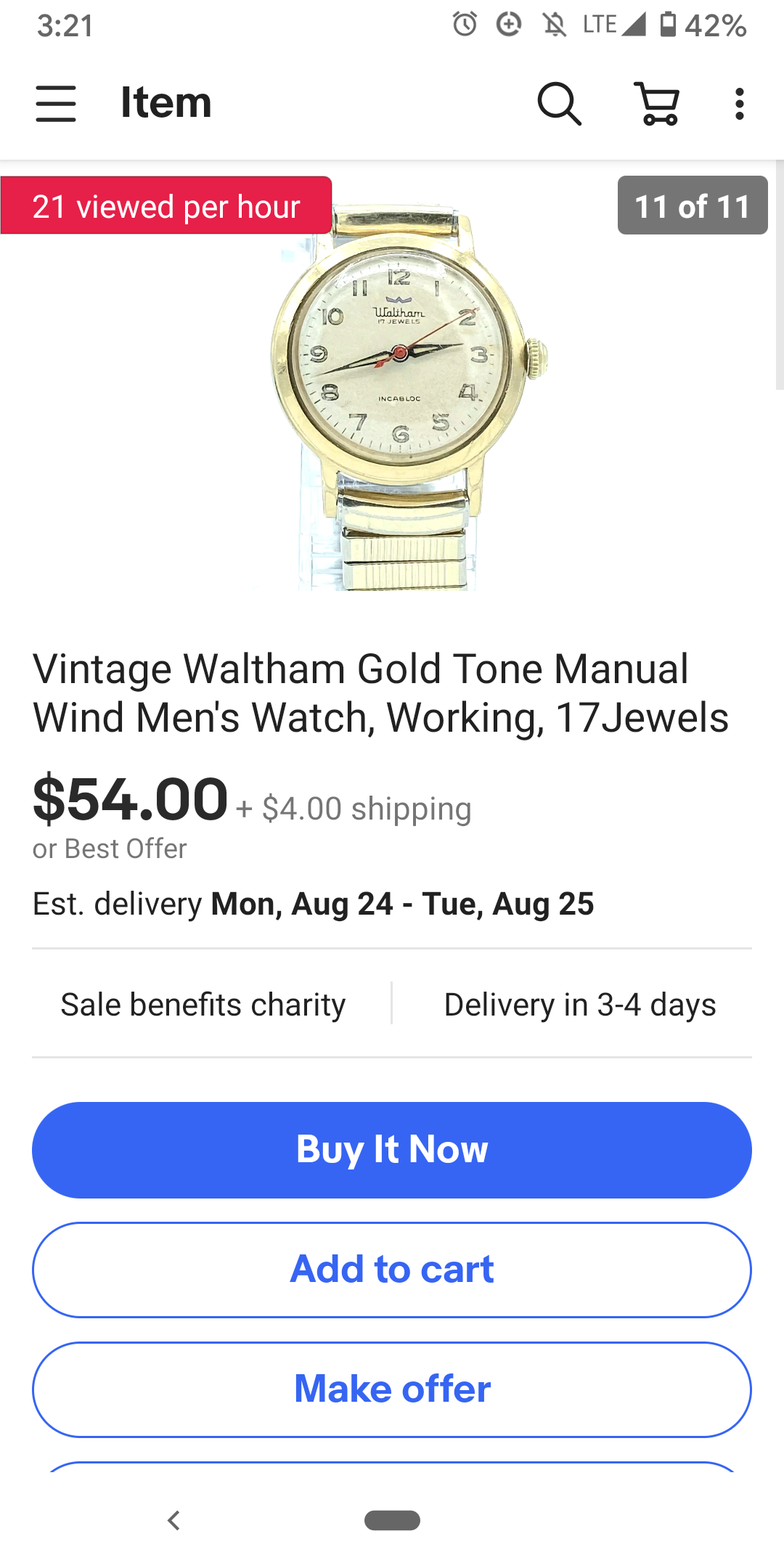Open the hamburger navigation menu
Image resolution: width=784 pixels, height=1568 pixels.
(56, 103)
